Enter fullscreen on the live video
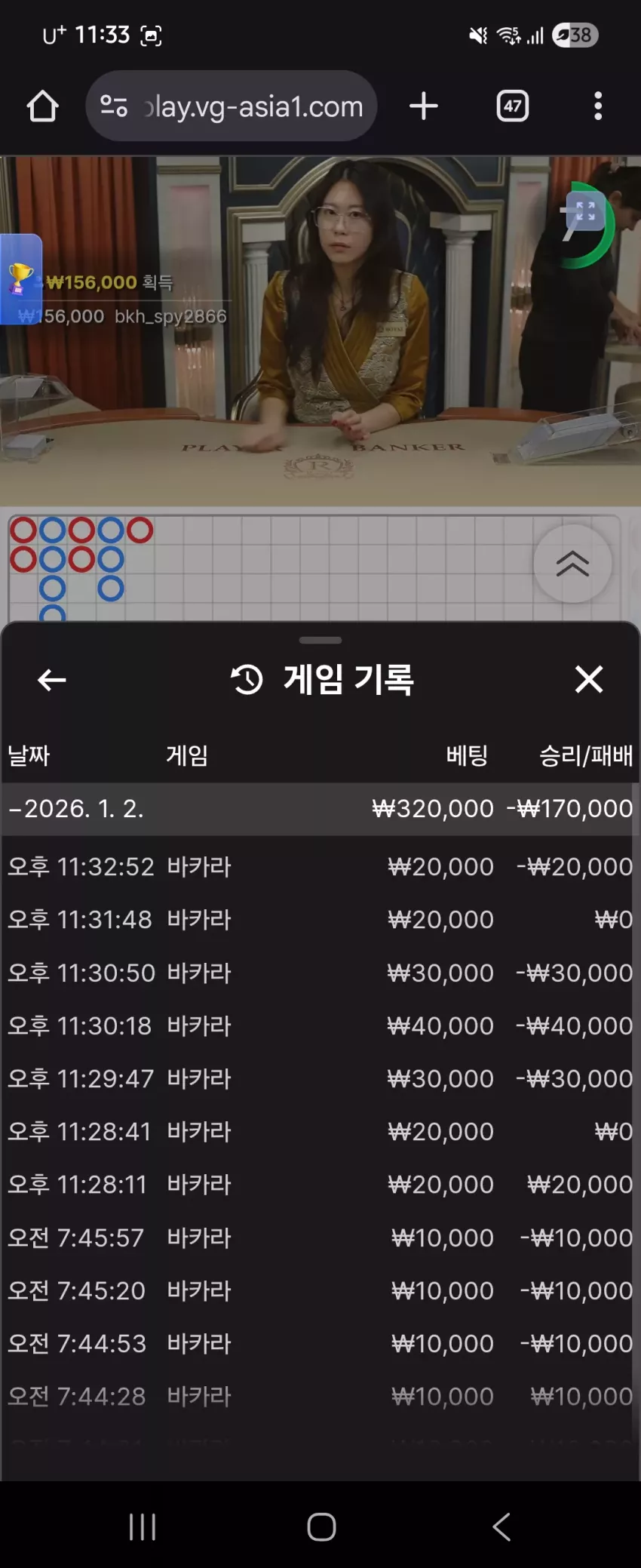 coord(585,211)
